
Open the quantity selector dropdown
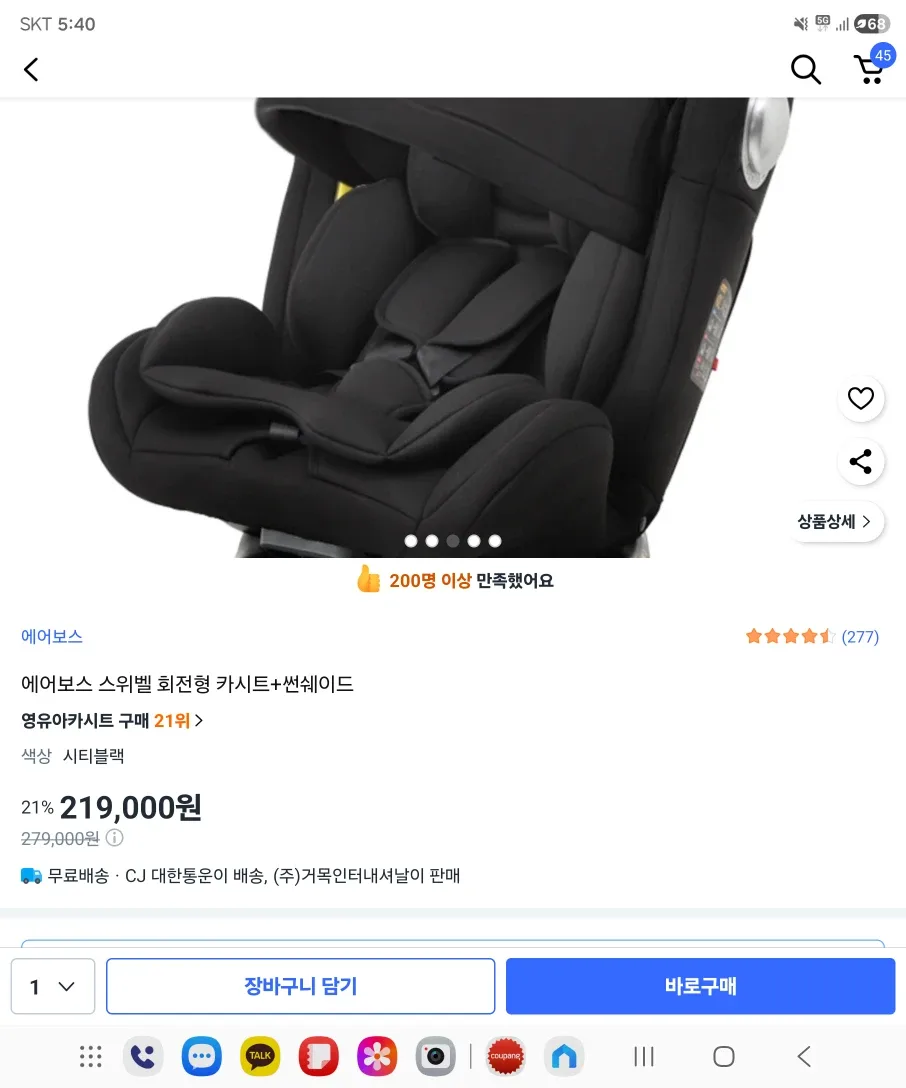point(52,986)
